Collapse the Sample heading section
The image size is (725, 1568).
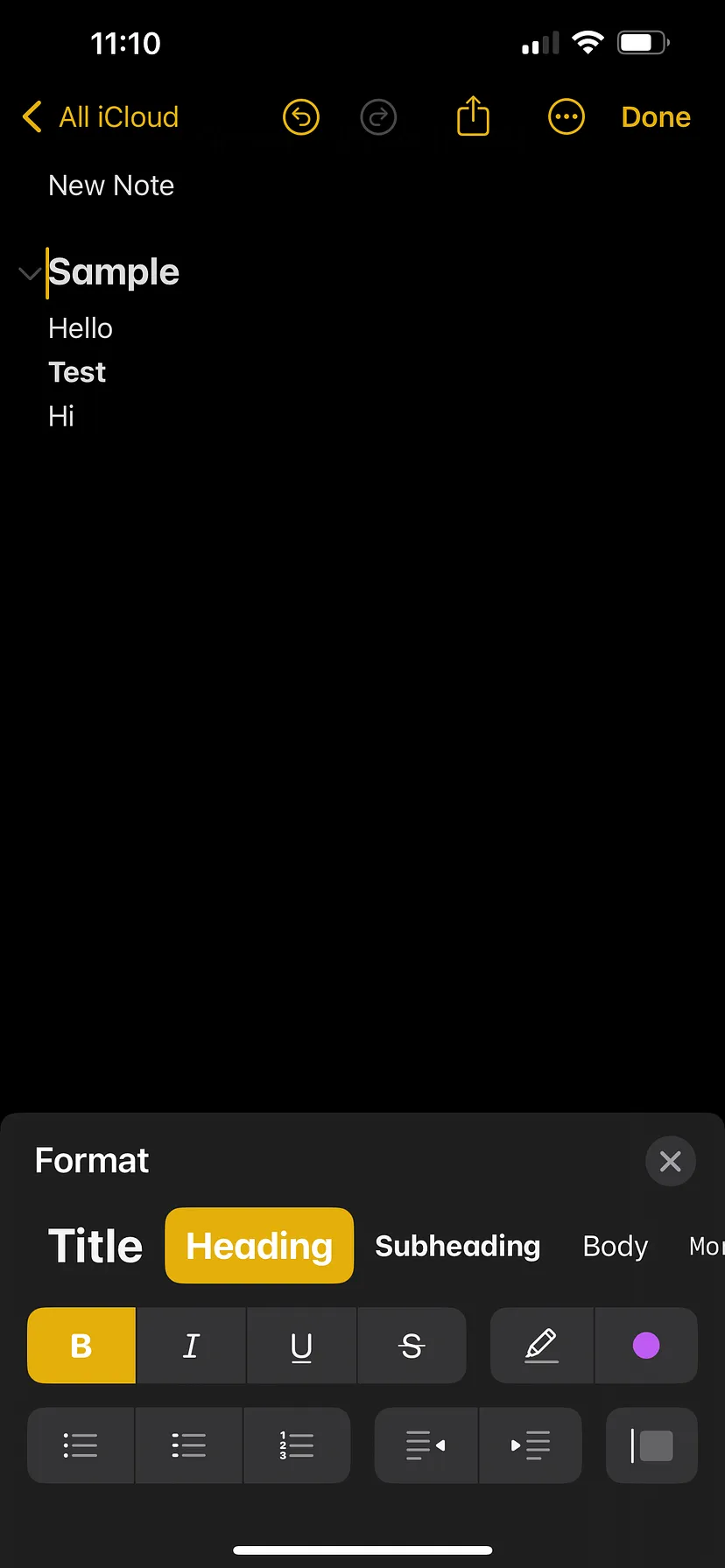[30, 273]
